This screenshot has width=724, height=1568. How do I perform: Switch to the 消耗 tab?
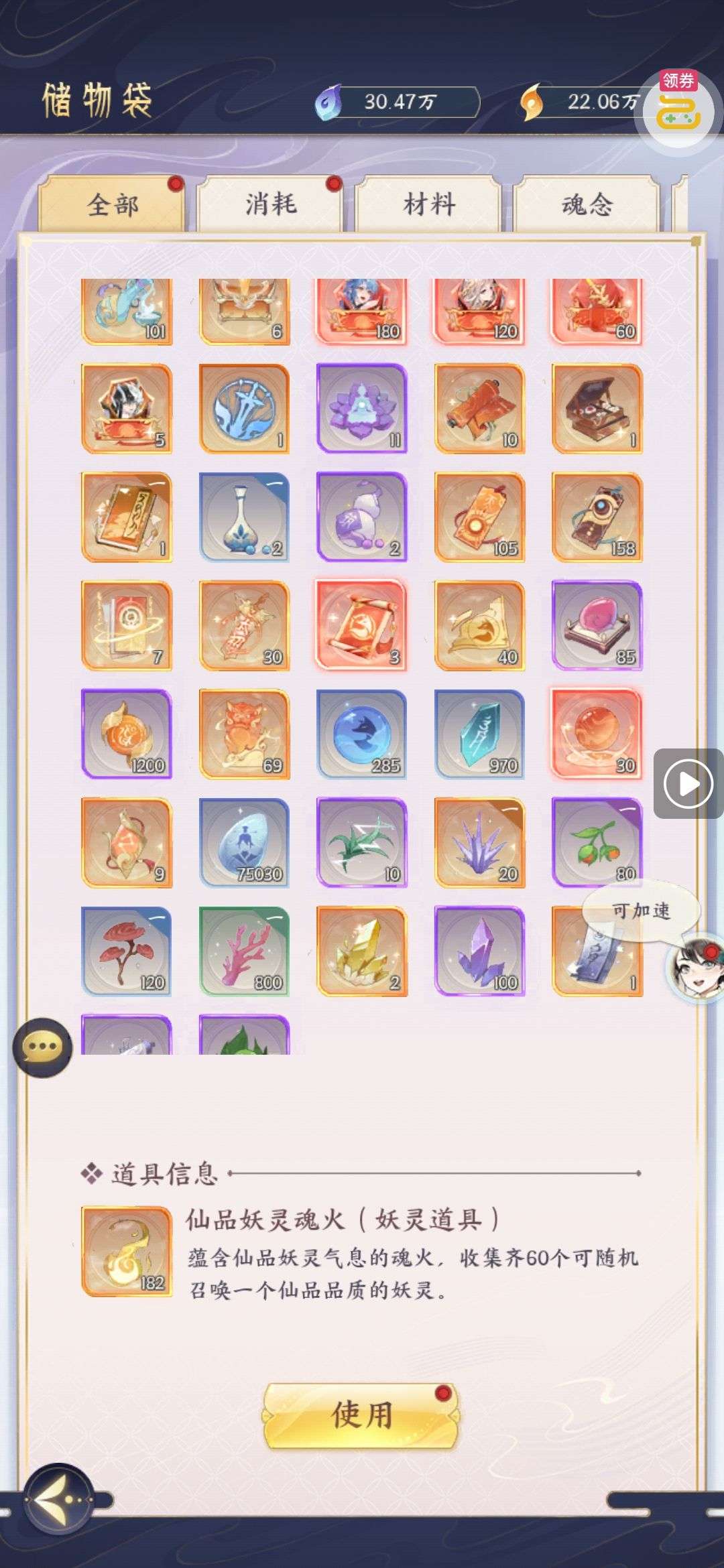tap(270, 204)
